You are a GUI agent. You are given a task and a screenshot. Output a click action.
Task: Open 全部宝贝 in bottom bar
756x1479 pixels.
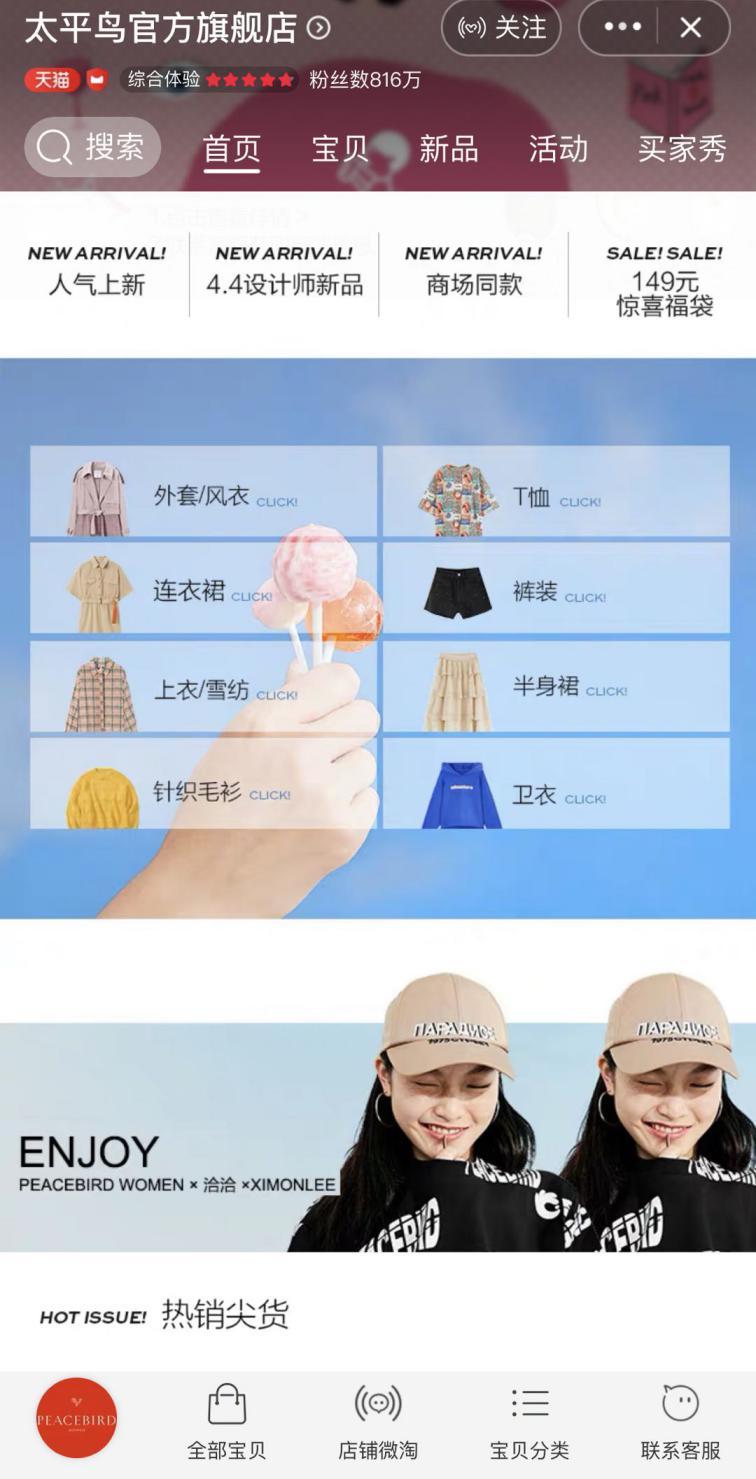[x=227, y=1421]
